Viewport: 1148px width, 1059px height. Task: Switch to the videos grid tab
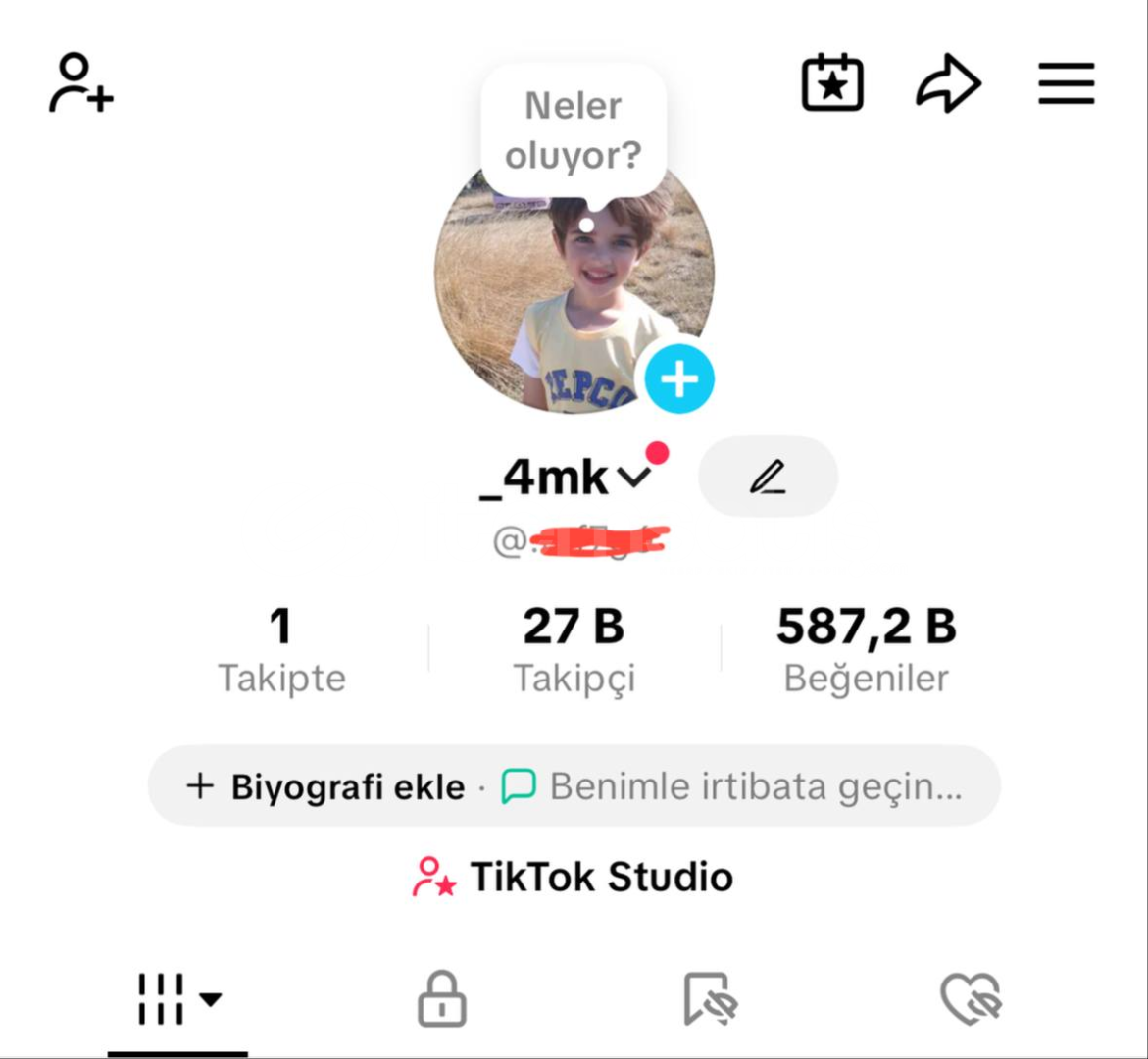coord(177,999)
